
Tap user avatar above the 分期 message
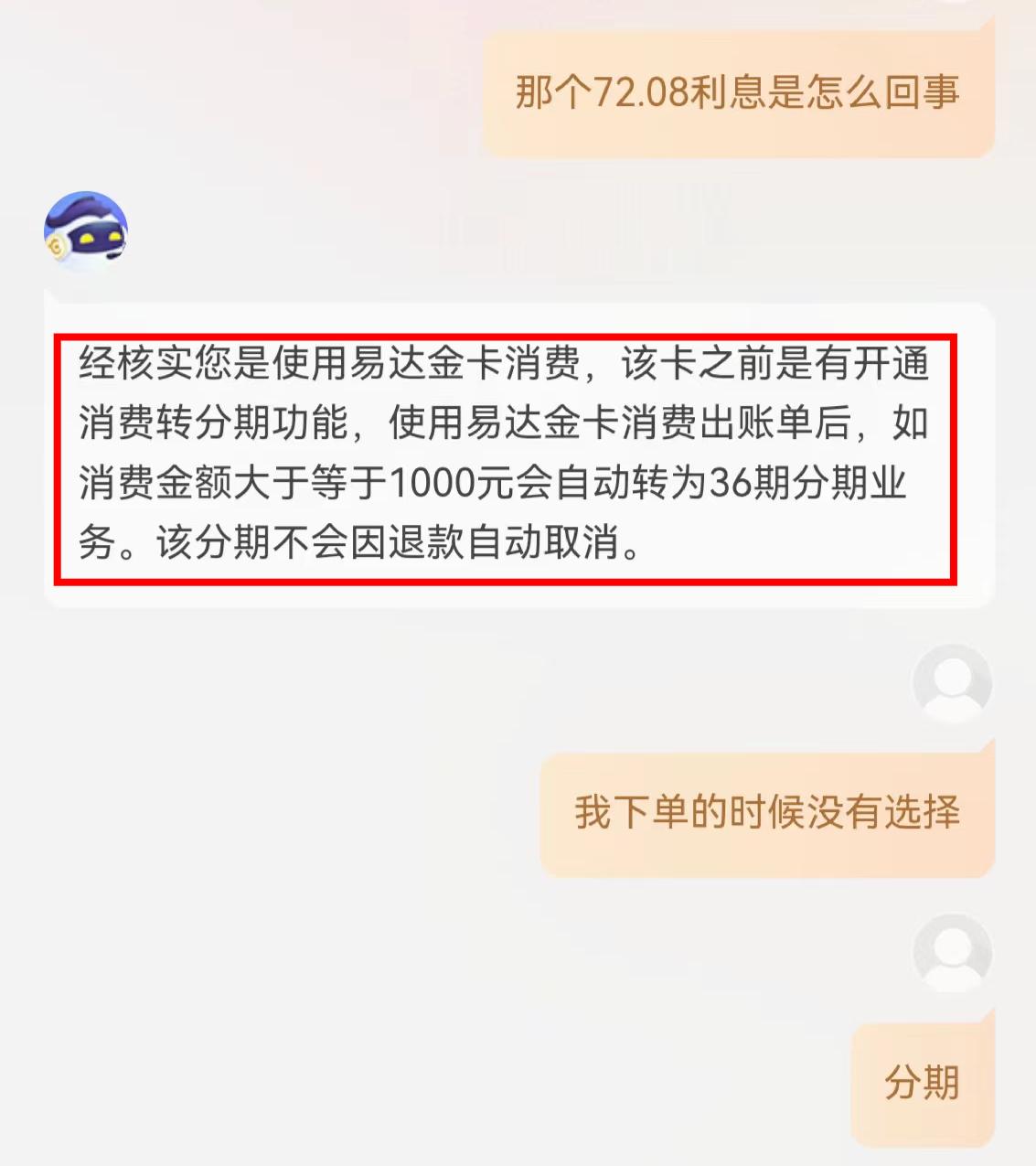click(x=952, y=953)
